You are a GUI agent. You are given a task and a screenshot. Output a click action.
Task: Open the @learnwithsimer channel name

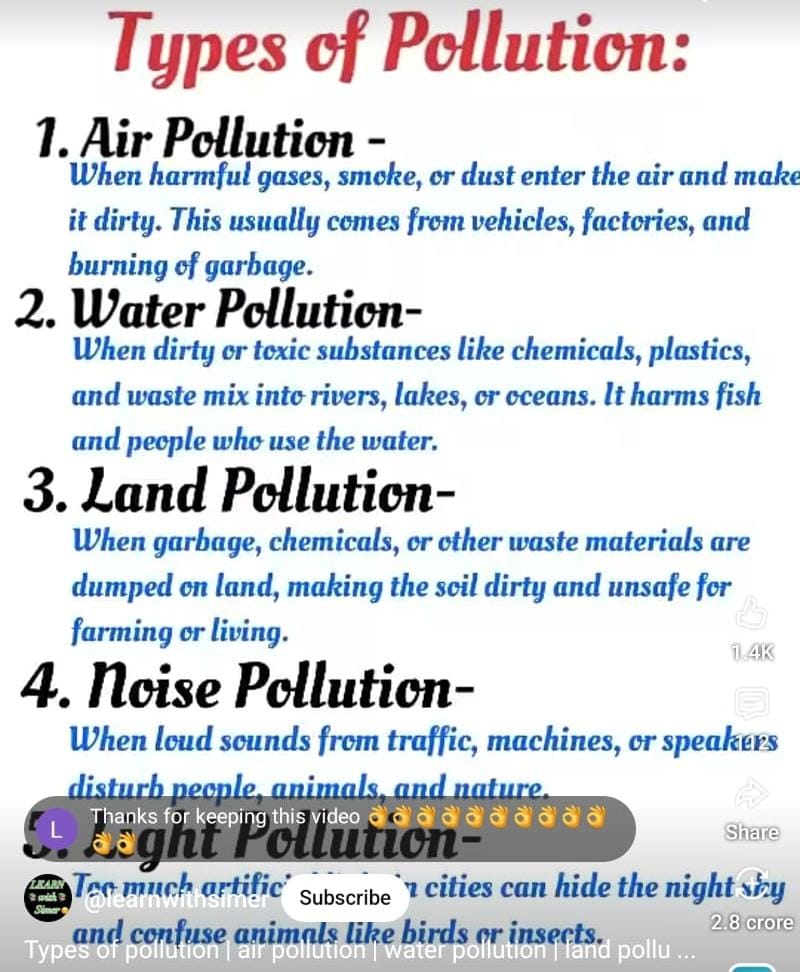177,899
